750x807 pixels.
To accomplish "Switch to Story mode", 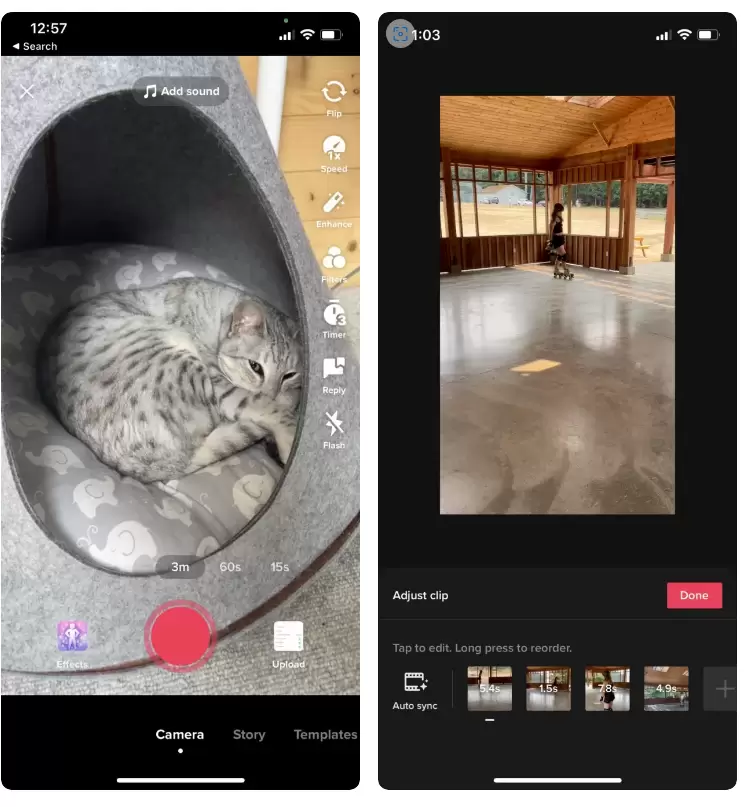I will pyautogui.click(x=249, y=734).
